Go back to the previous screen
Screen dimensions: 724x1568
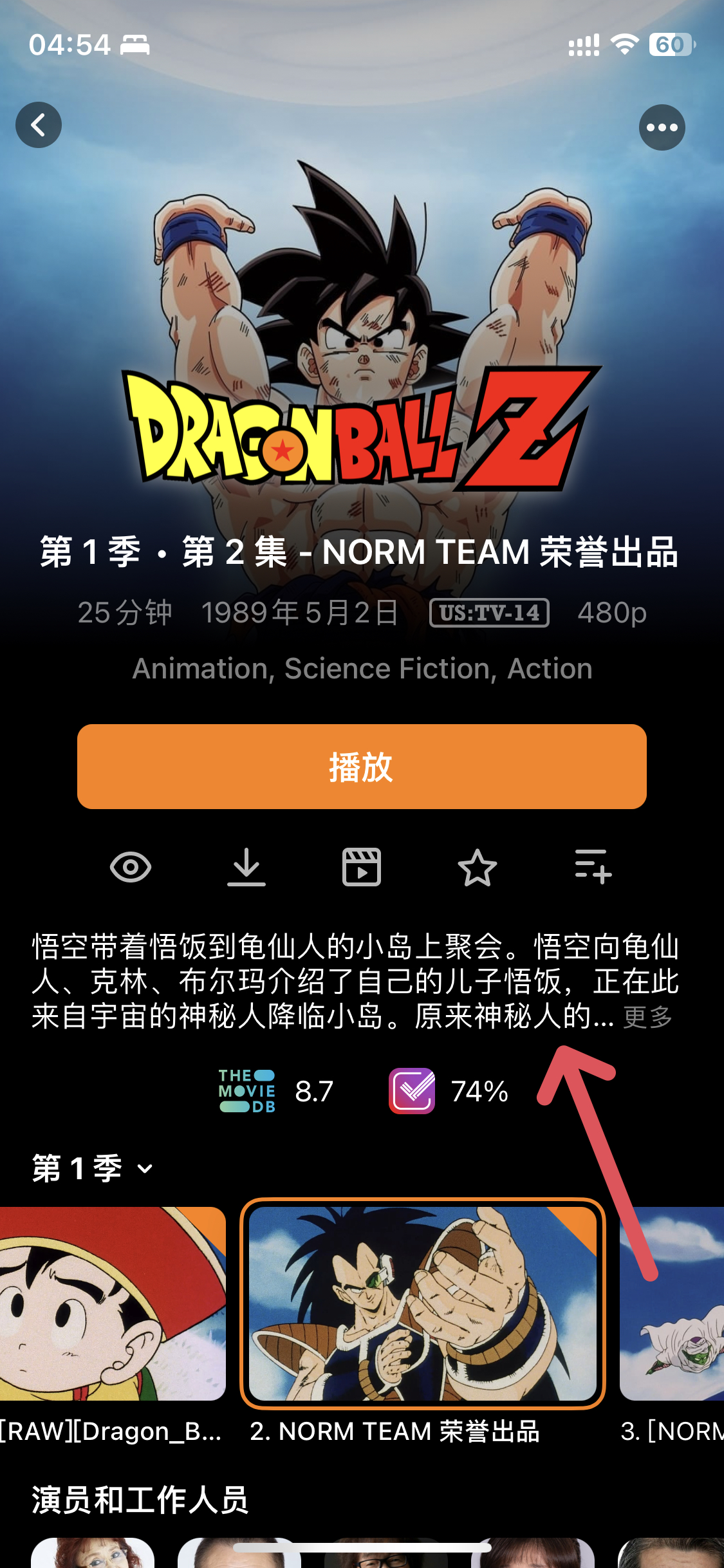click(x=39, y=125)
